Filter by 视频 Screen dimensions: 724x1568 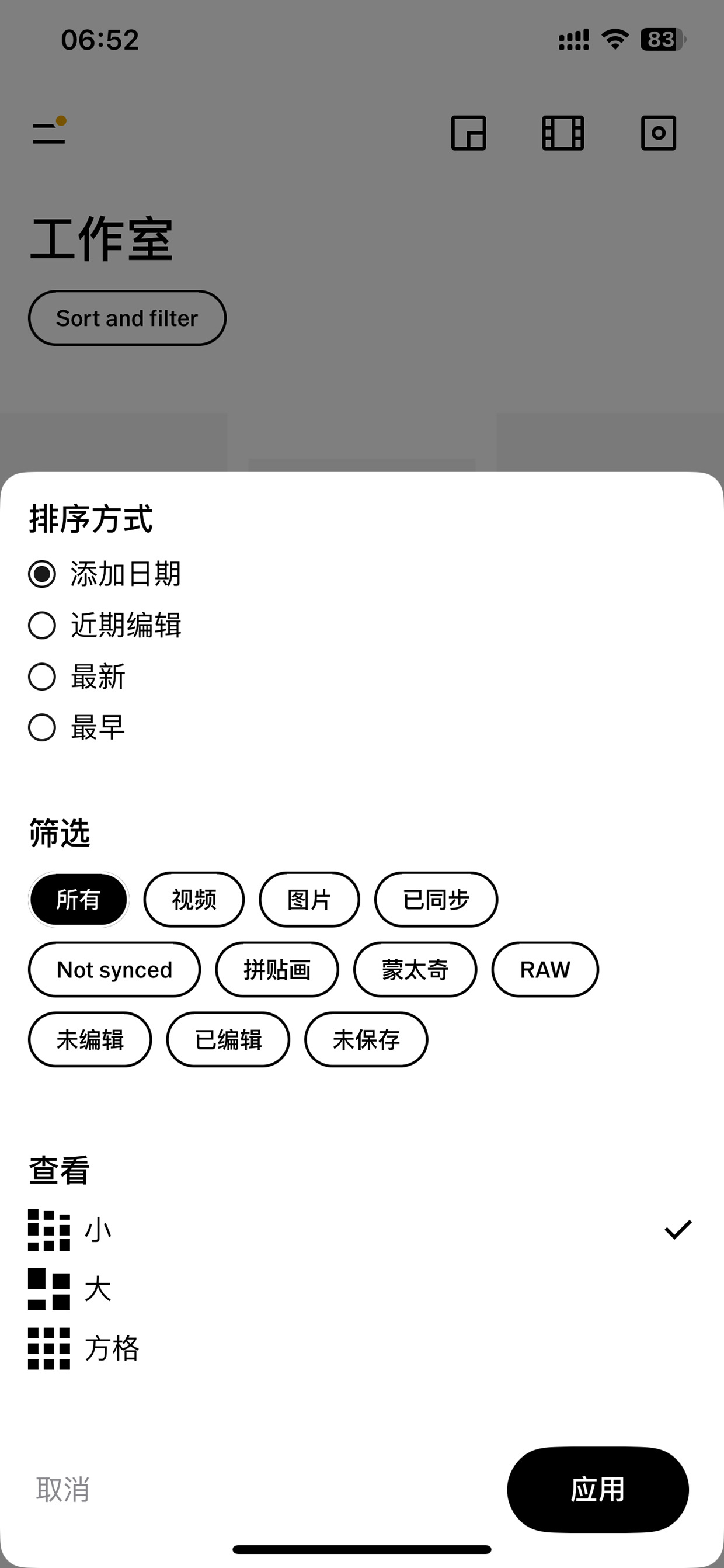(x=194, y=899)
